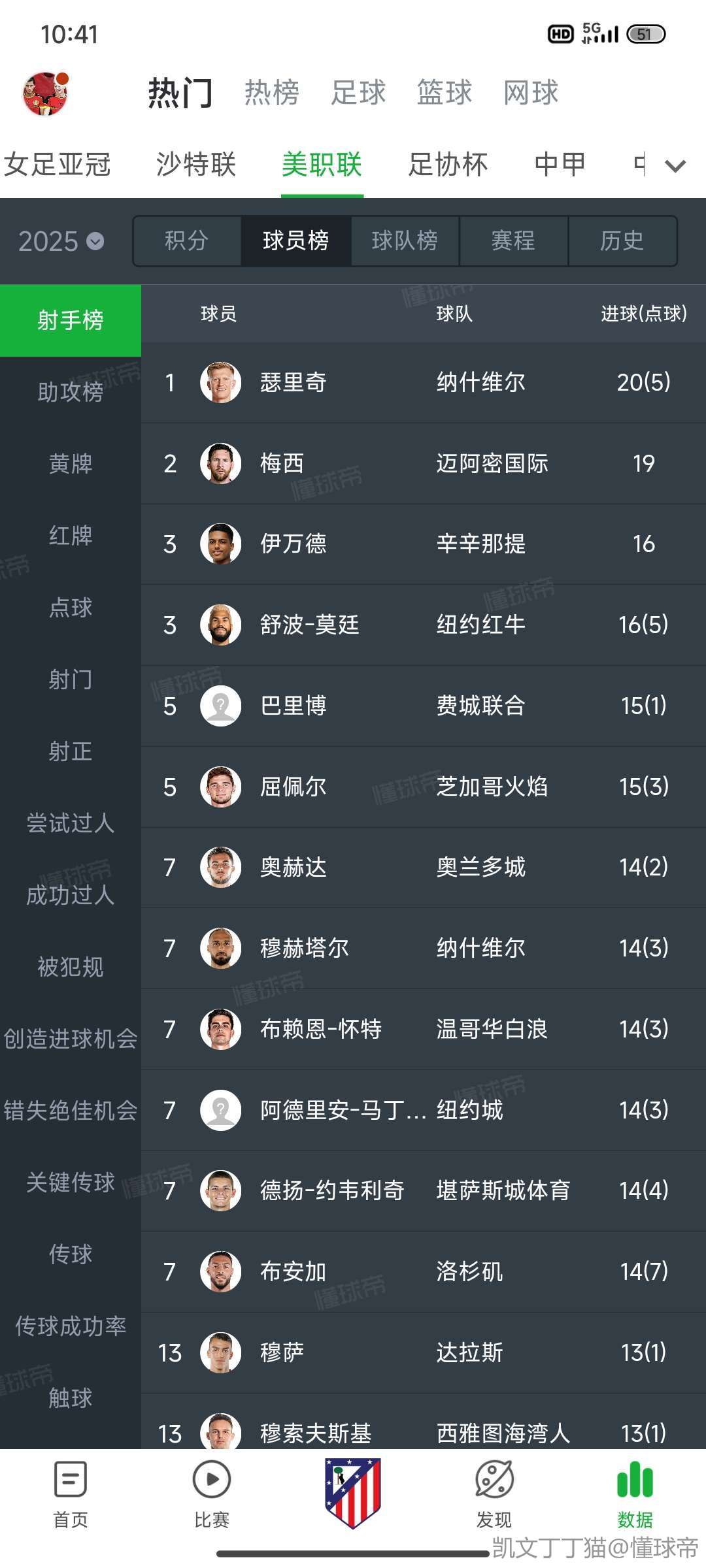Open player 瑟里奇's row
This screenshot has height=1568, width=706.
[x=424, y=382]
